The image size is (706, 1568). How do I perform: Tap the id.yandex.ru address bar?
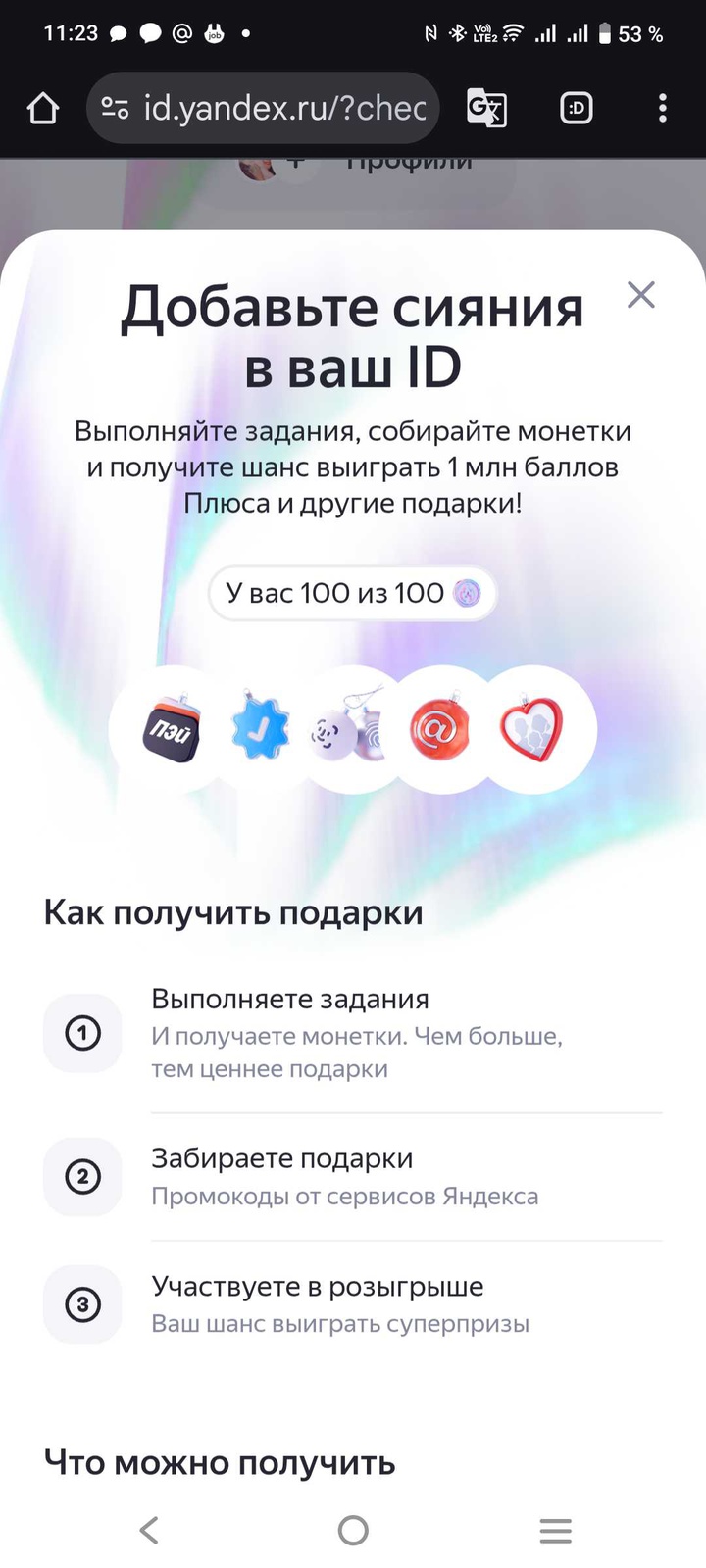[x=284, y=108]
